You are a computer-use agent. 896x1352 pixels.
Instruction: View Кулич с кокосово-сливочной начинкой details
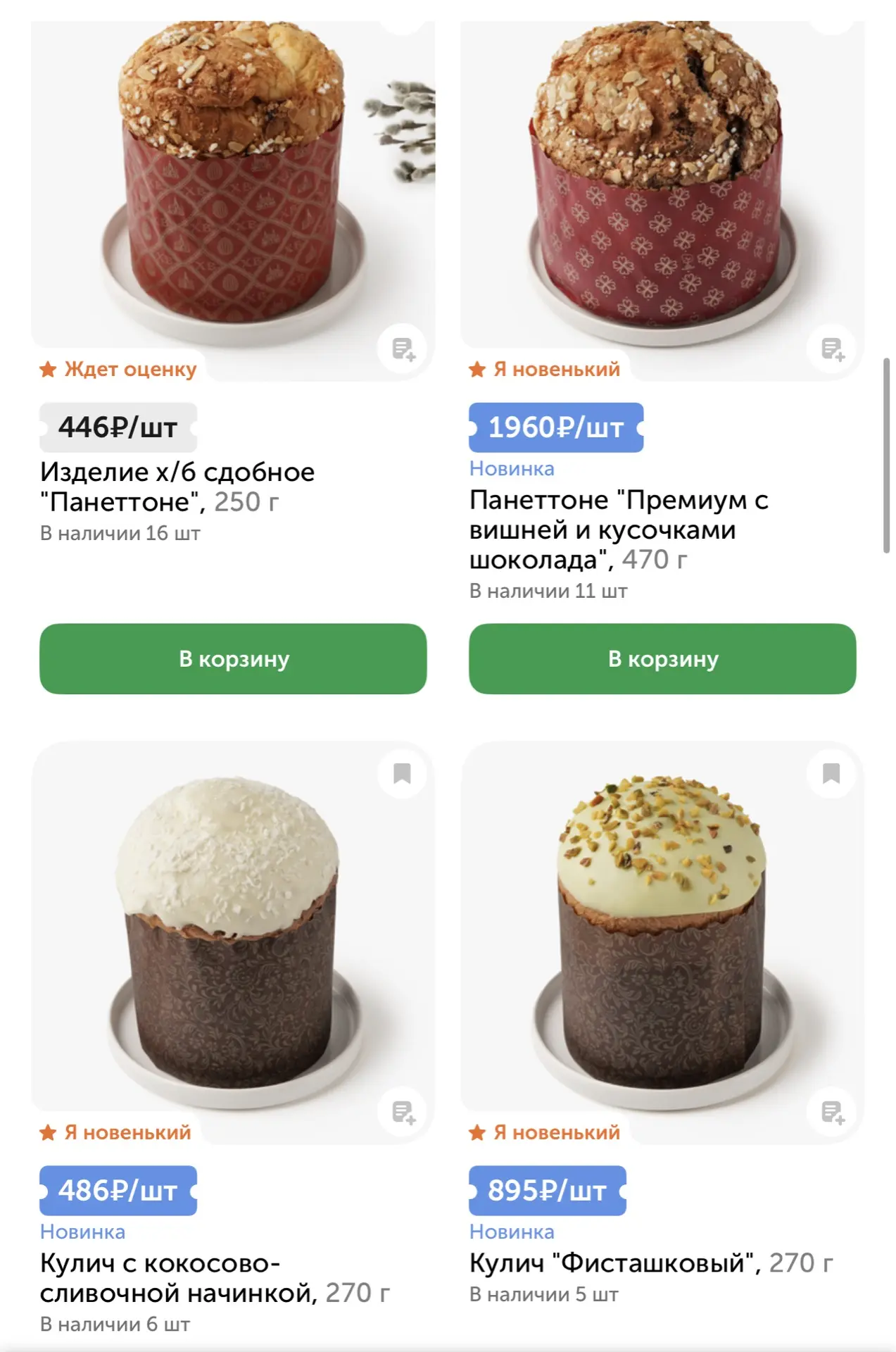(x=214, y=1278)
